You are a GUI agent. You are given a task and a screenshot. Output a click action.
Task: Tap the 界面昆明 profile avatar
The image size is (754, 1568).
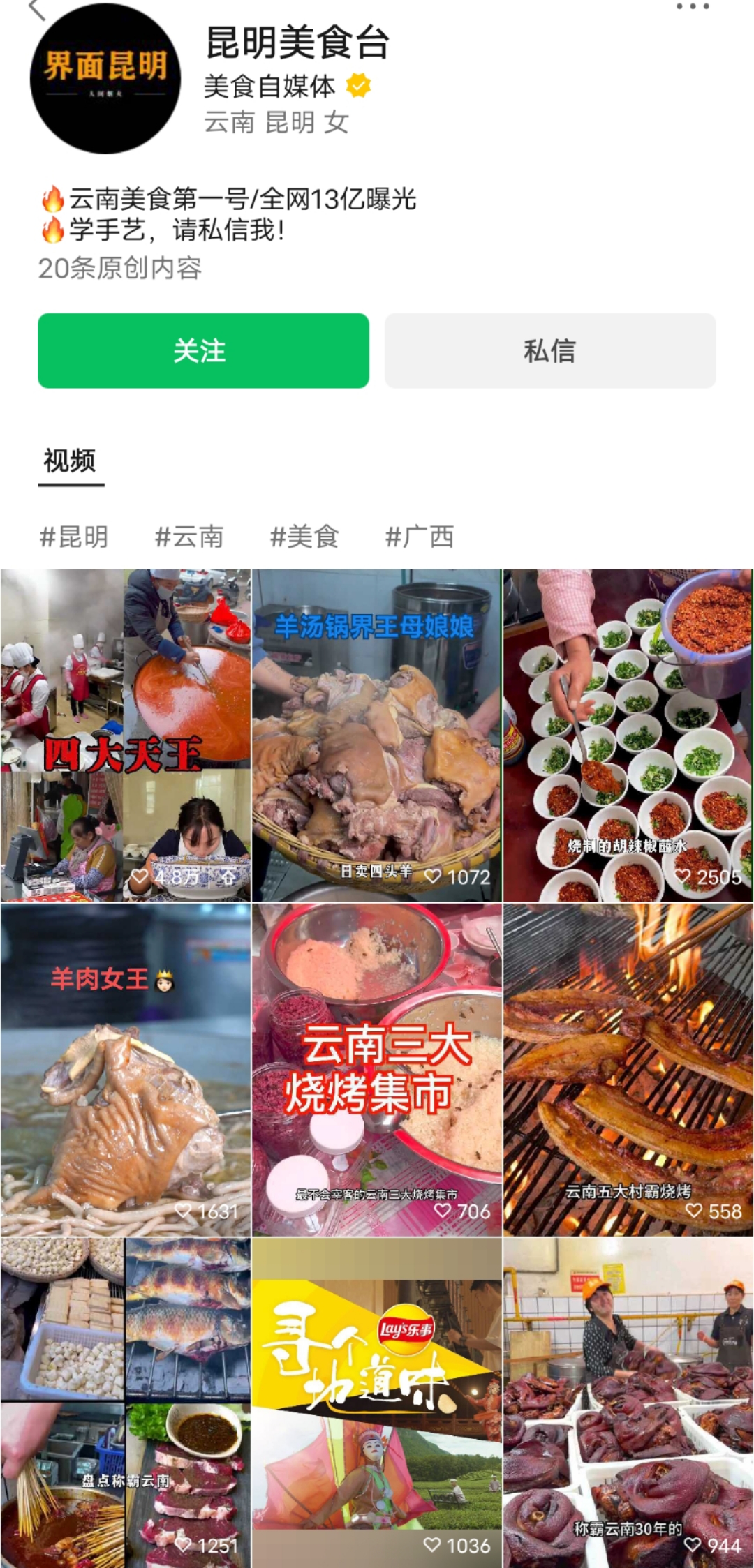tap(105, 78)
